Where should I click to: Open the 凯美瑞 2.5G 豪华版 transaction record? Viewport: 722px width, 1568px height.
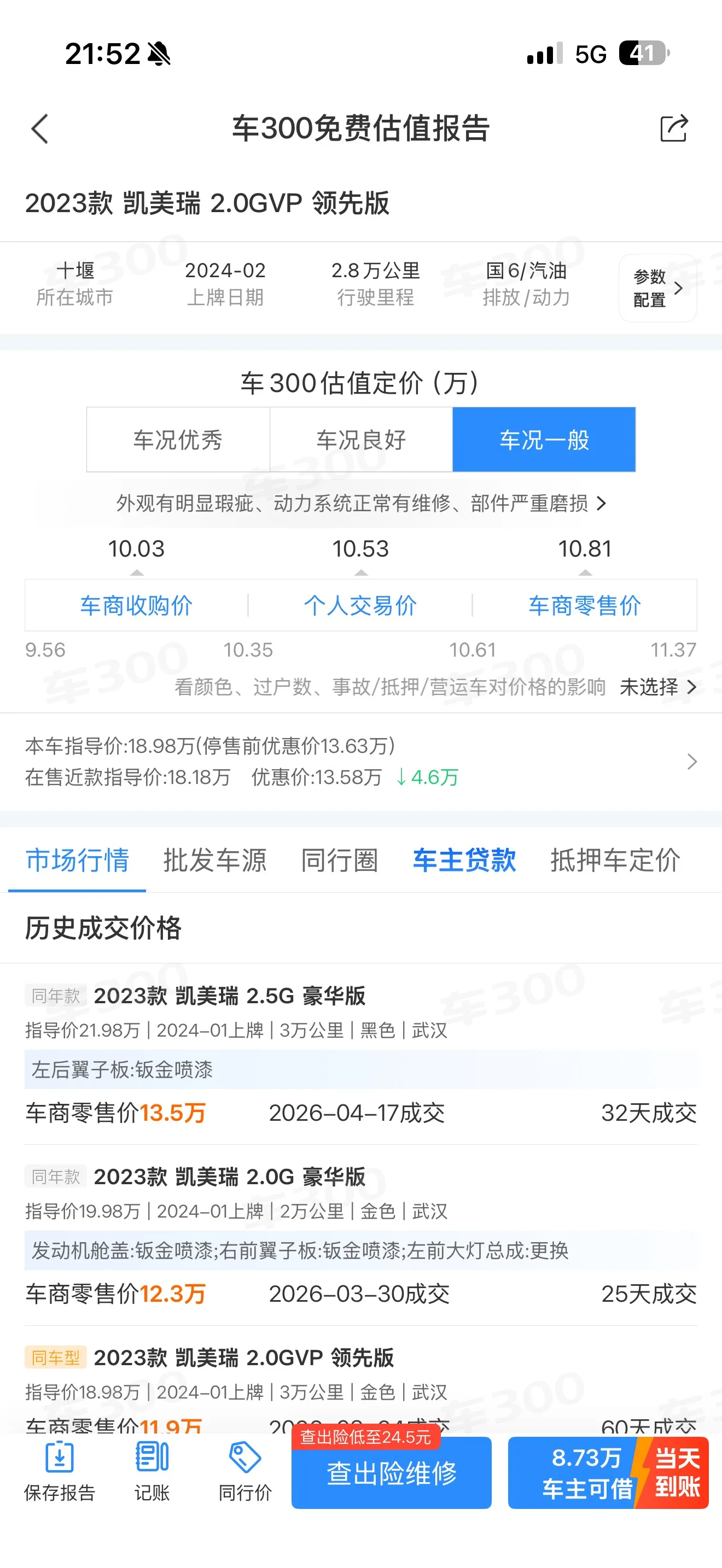pos(361,1054)
